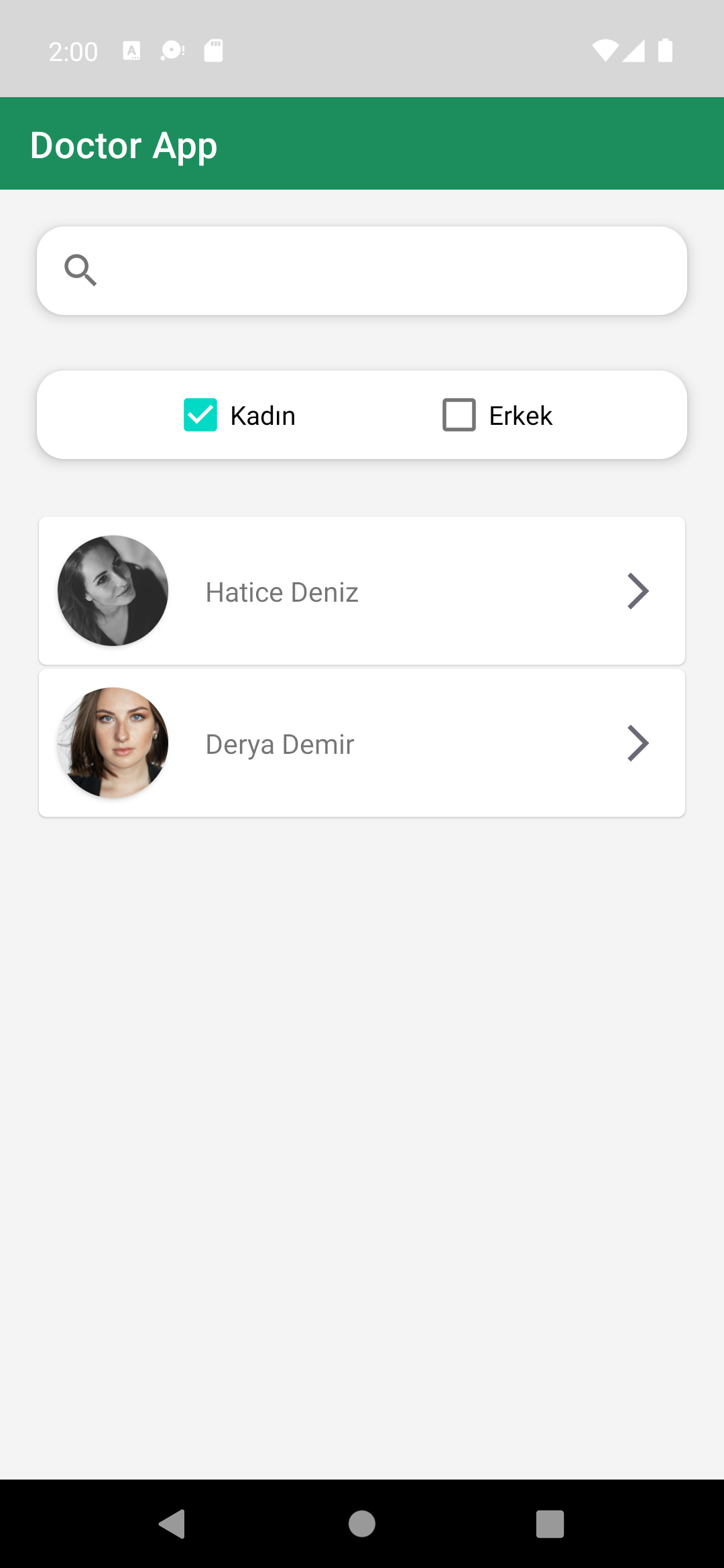Tap the battery status icon
Image resolution: width=724 pixels, height=1568 pixels.
coord(664,50)
